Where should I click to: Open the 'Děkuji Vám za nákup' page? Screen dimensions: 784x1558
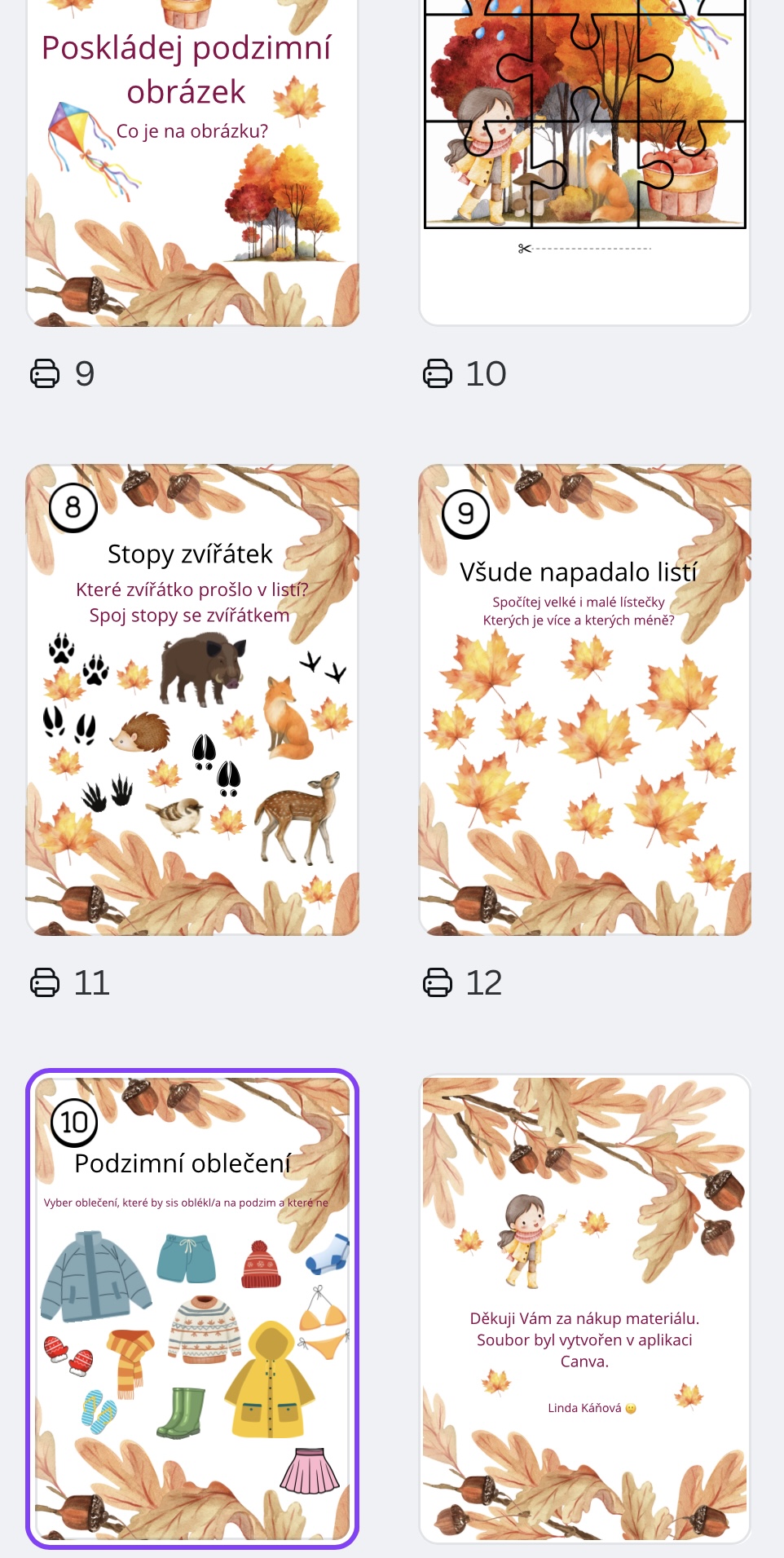tap(584, 1308)
